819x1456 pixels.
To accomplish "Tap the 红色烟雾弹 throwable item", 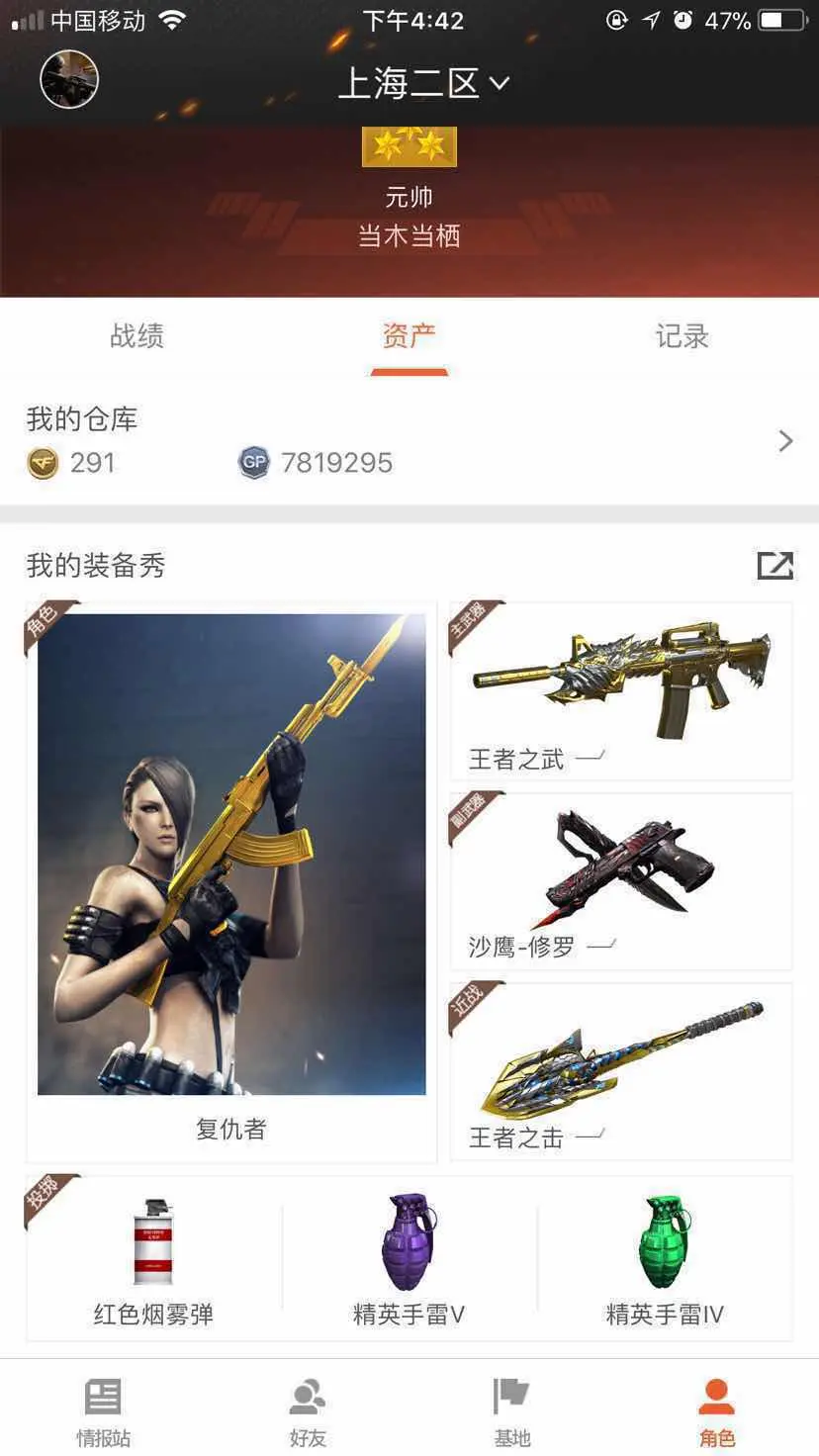I will [x=153, y=1259].
